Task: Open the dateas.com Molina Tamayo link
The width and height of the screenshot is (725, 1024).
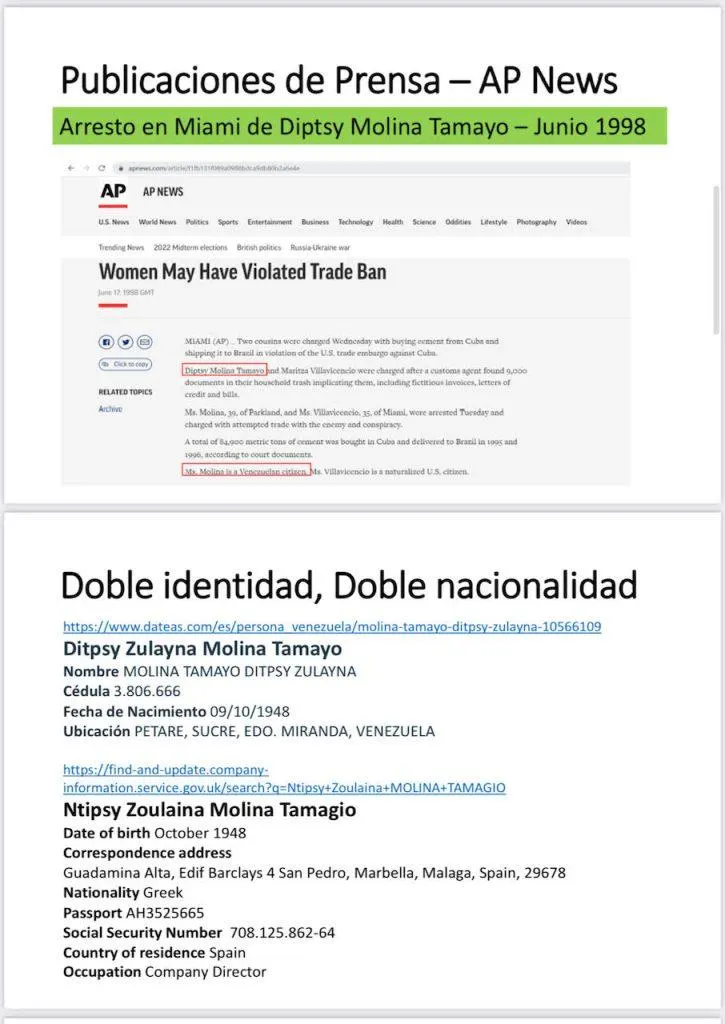Action: pos(332,626)
